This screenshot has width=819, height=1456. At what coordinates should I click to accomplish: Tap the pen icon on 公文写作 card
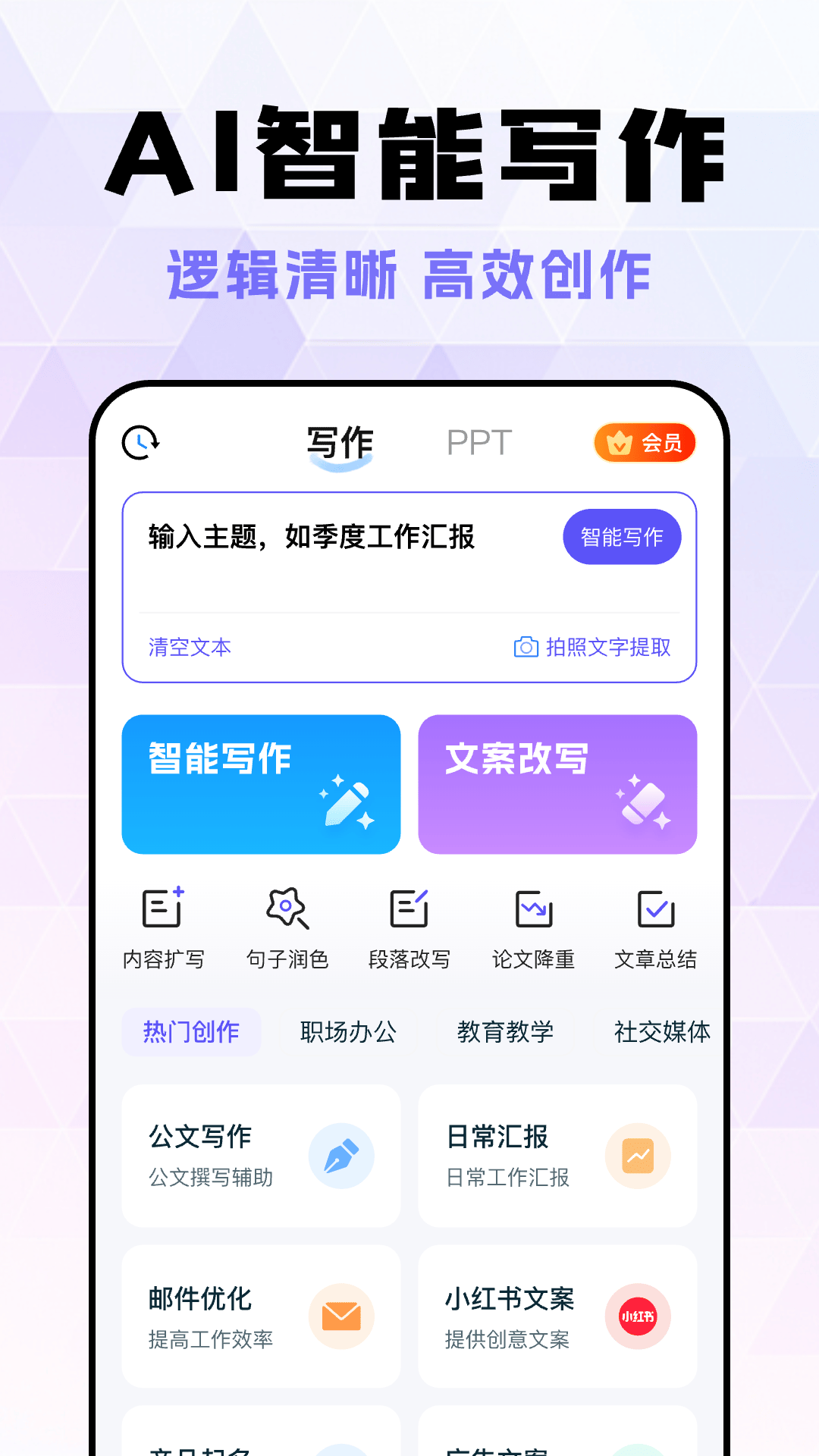[x=342, y=1155]
